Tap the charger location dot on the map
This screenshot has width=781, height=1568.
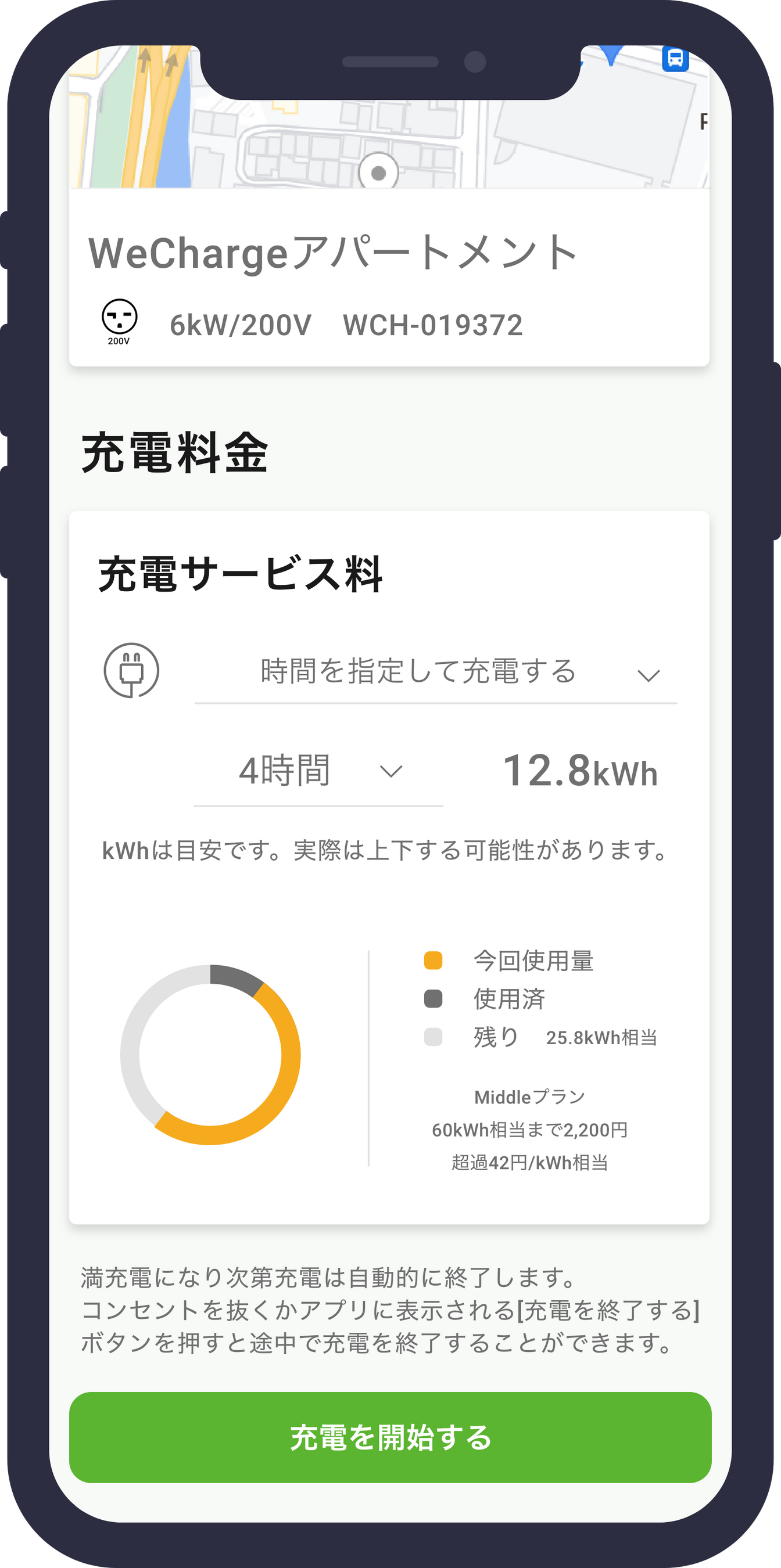378,172
